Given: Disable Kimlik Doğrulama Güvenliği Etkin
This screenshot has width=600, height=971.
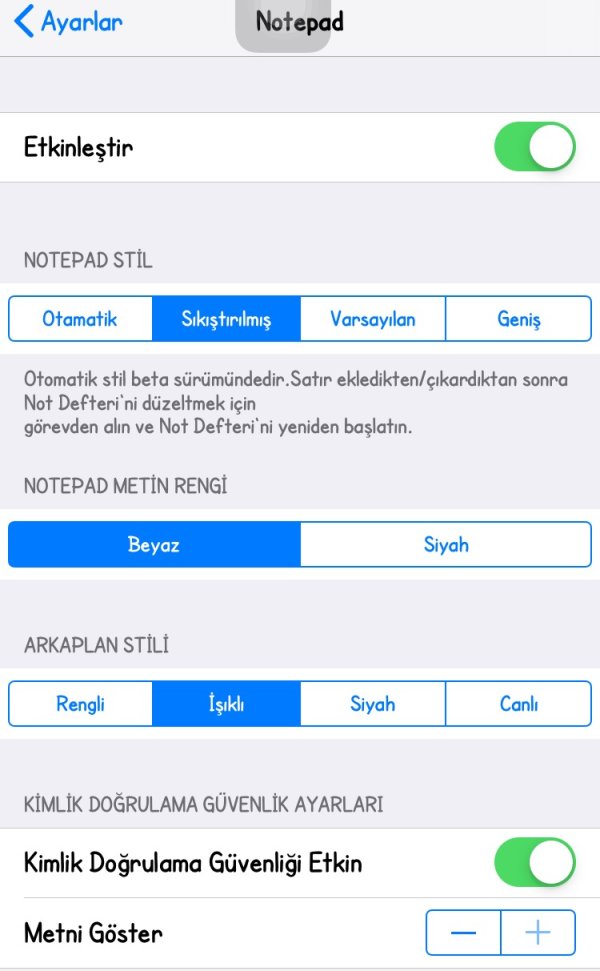Looking at the screenshot, I should 534,863.
